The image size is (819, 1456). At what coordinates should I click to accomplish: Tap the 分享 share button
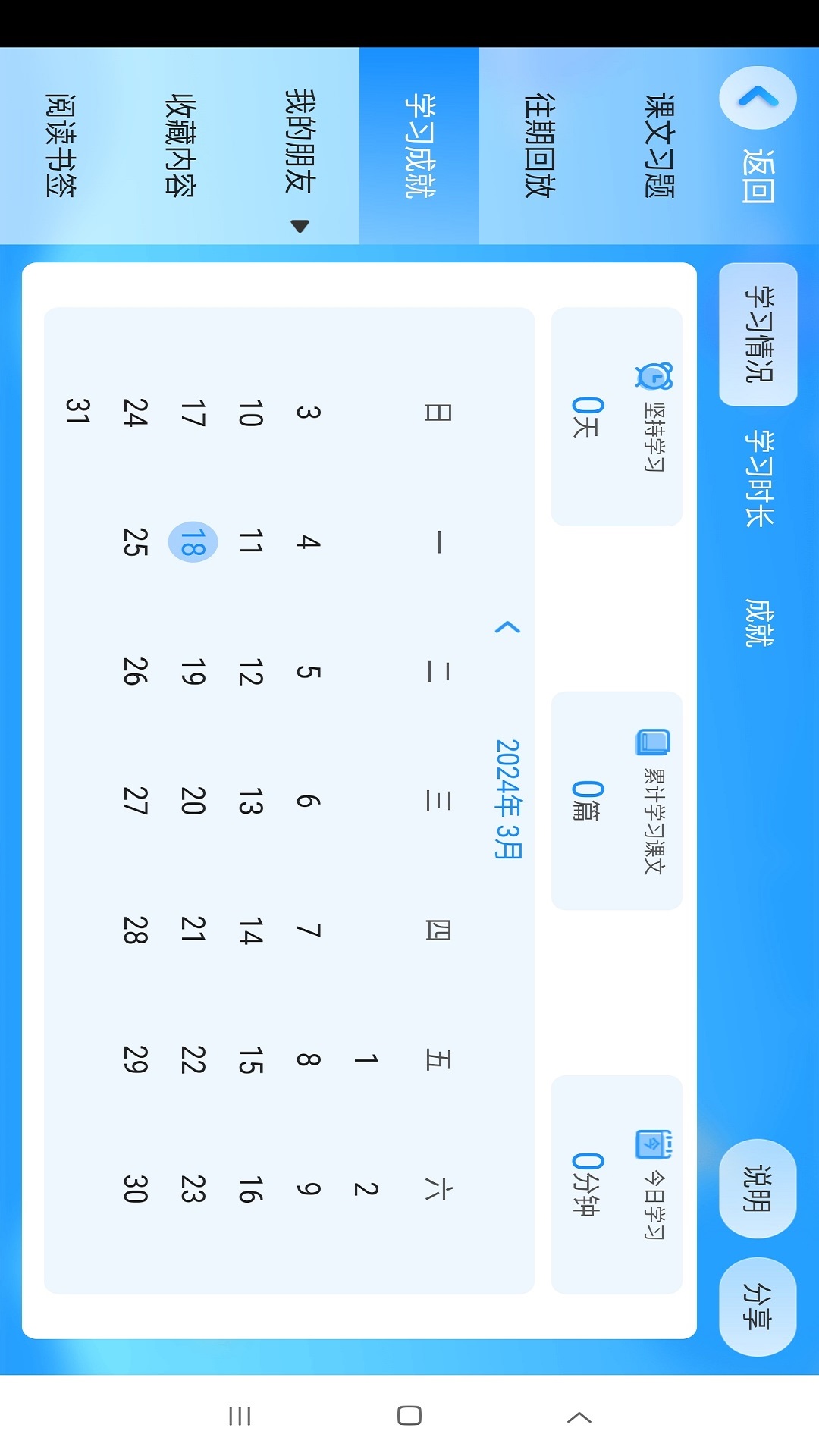pyautogui.click(x=757, y=1307)
